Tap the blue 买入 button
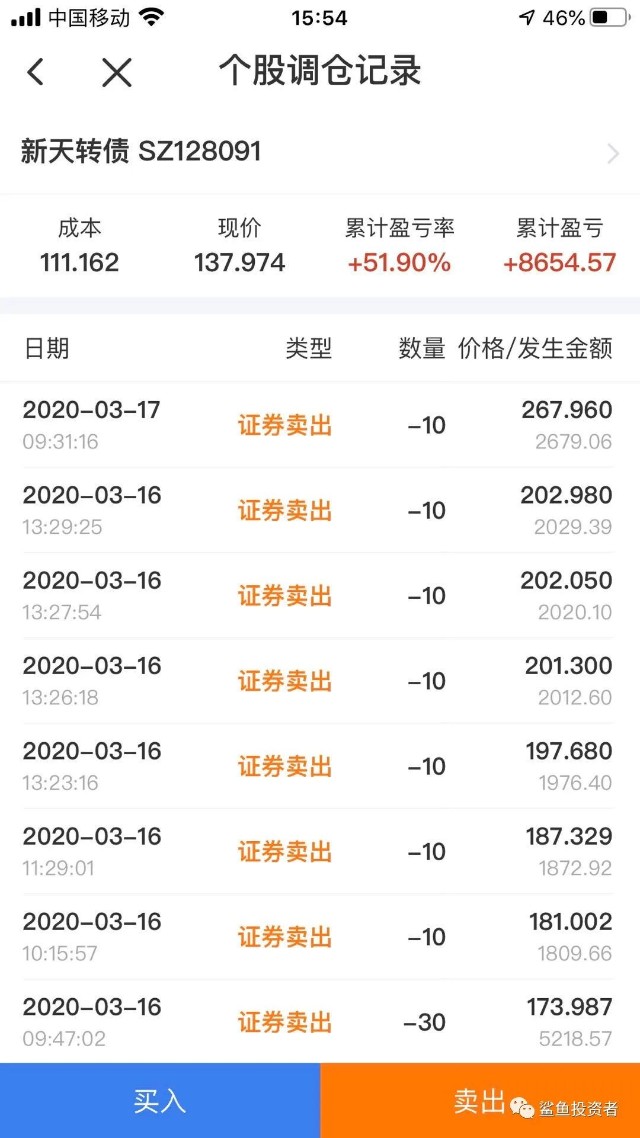The height and width of the screenshot is (1138, 640). tap(160, 1101)
